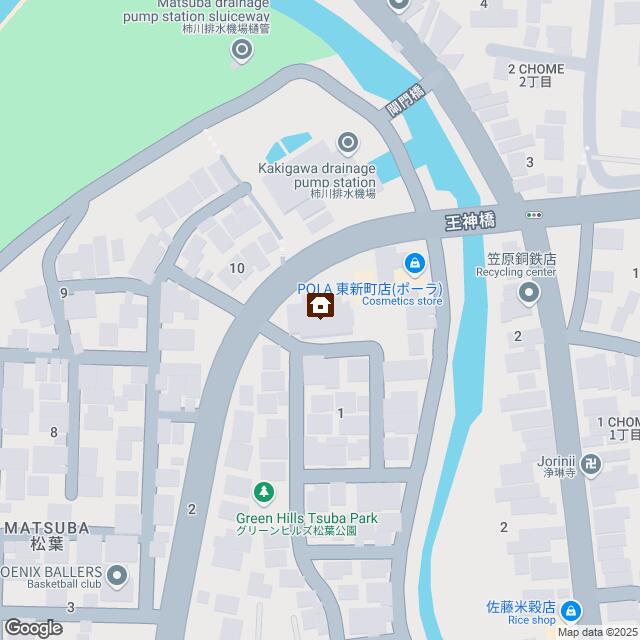This screenshot has height=640, width=640.
Task: Open the Green Hills Tsuba Park pin
Action: [263, 492]
